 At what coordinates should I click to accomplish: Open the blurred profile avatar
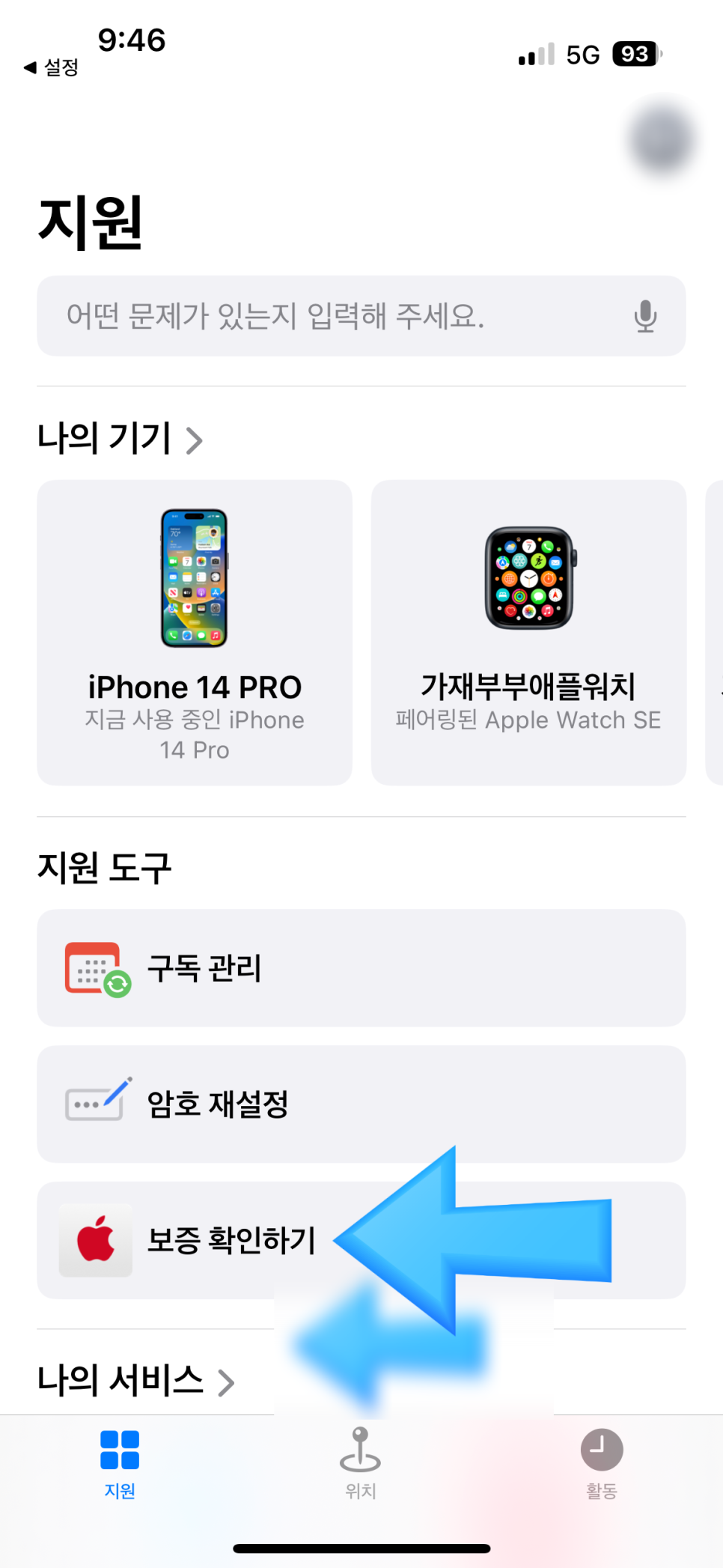(x=660, y=140)
